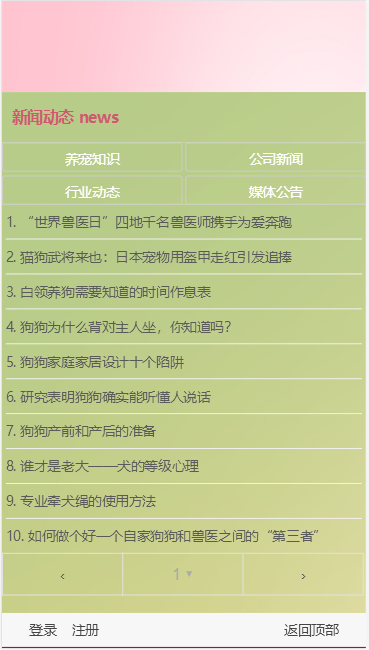Select the 媒体公告 category
Image resolution: width=369 pixels, height=650 pixels.
point(276,191)
